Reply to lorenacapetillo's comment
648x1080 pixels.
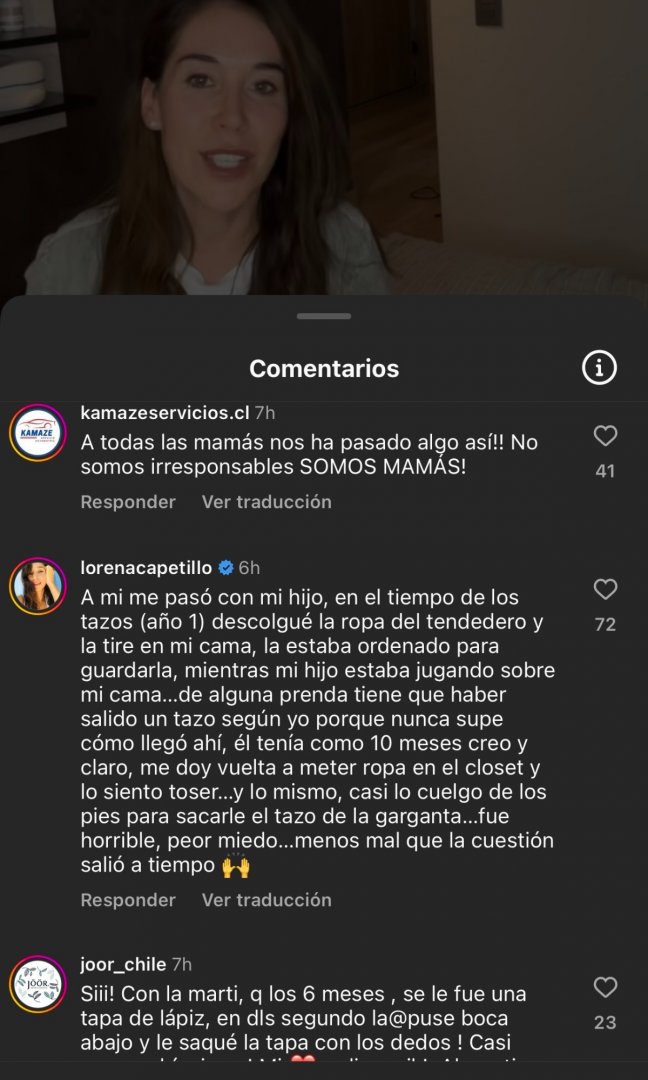128,899
